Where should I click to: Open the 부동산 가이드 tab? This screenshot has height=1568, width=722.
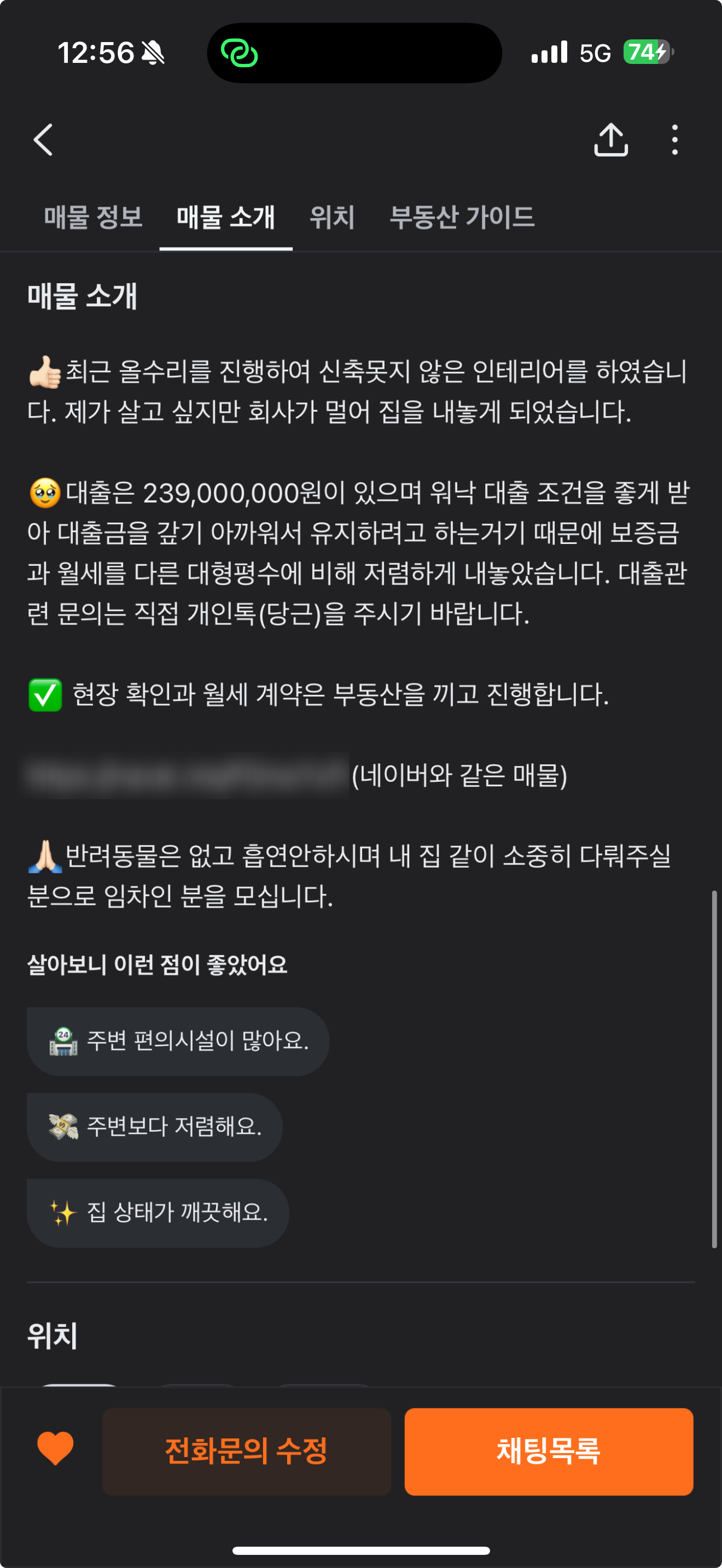462,217
